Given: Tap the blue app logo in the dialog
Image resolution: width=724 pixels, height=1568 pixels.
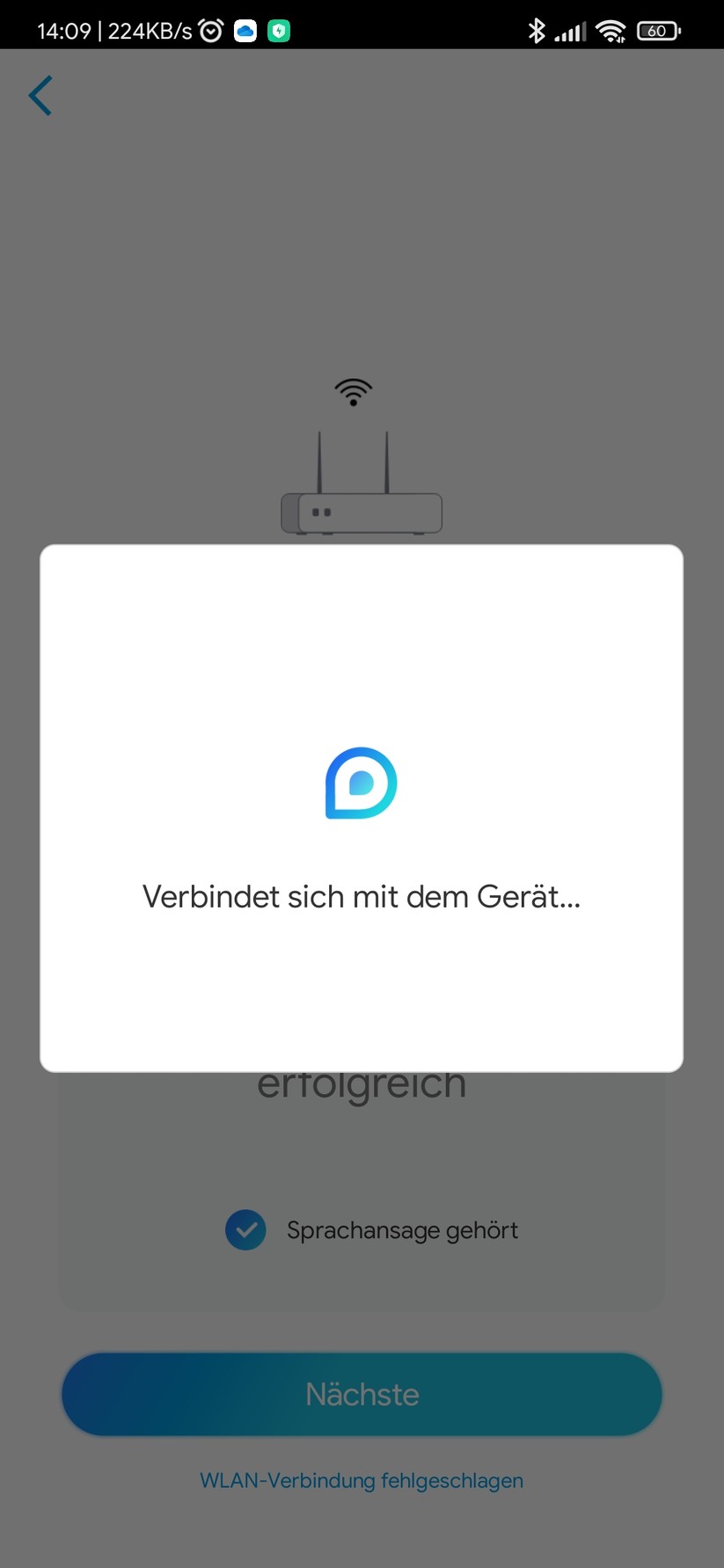Looking at the screenshot, I should point(361,782).
